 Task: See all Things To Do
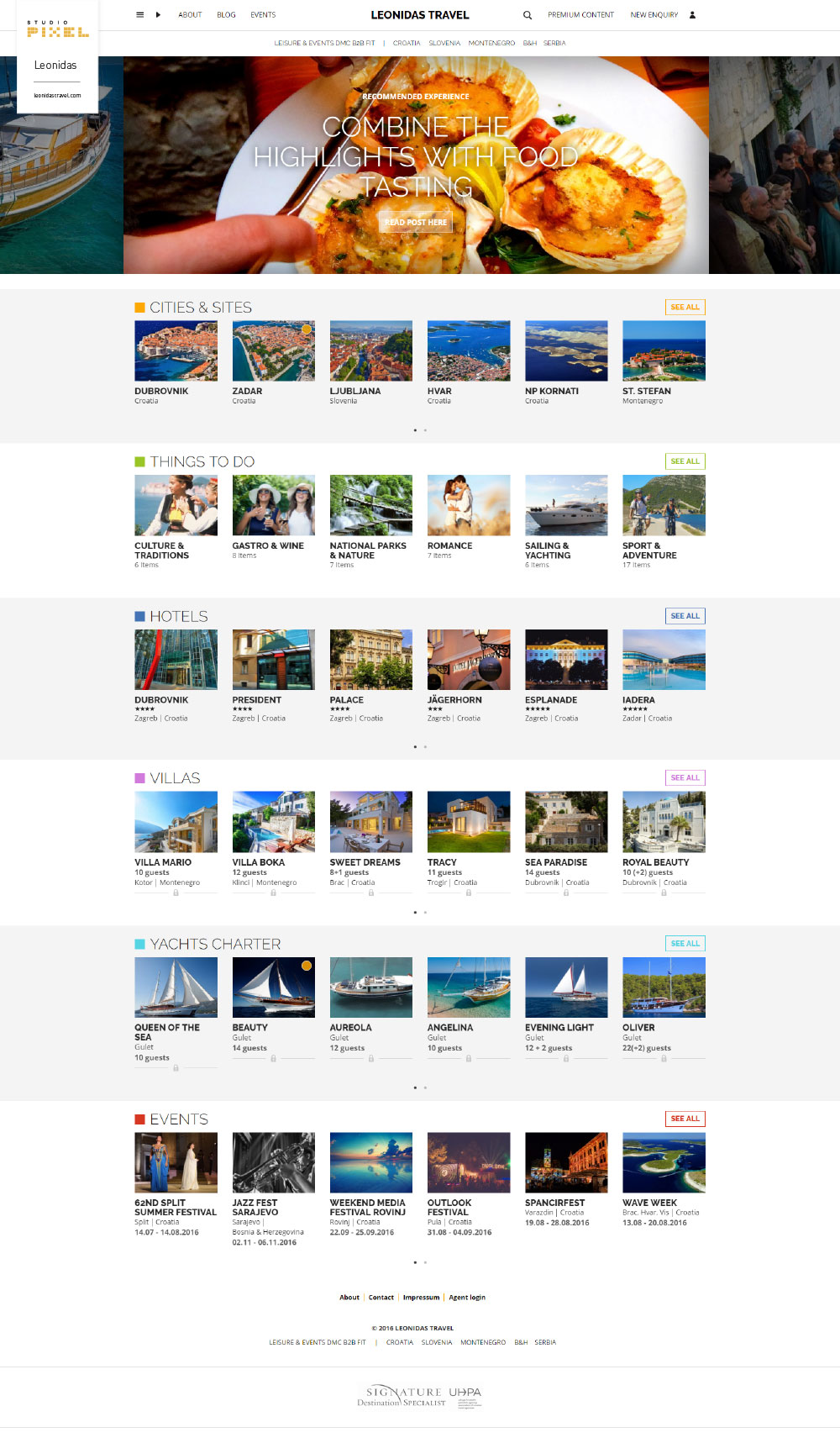[685, 461]
